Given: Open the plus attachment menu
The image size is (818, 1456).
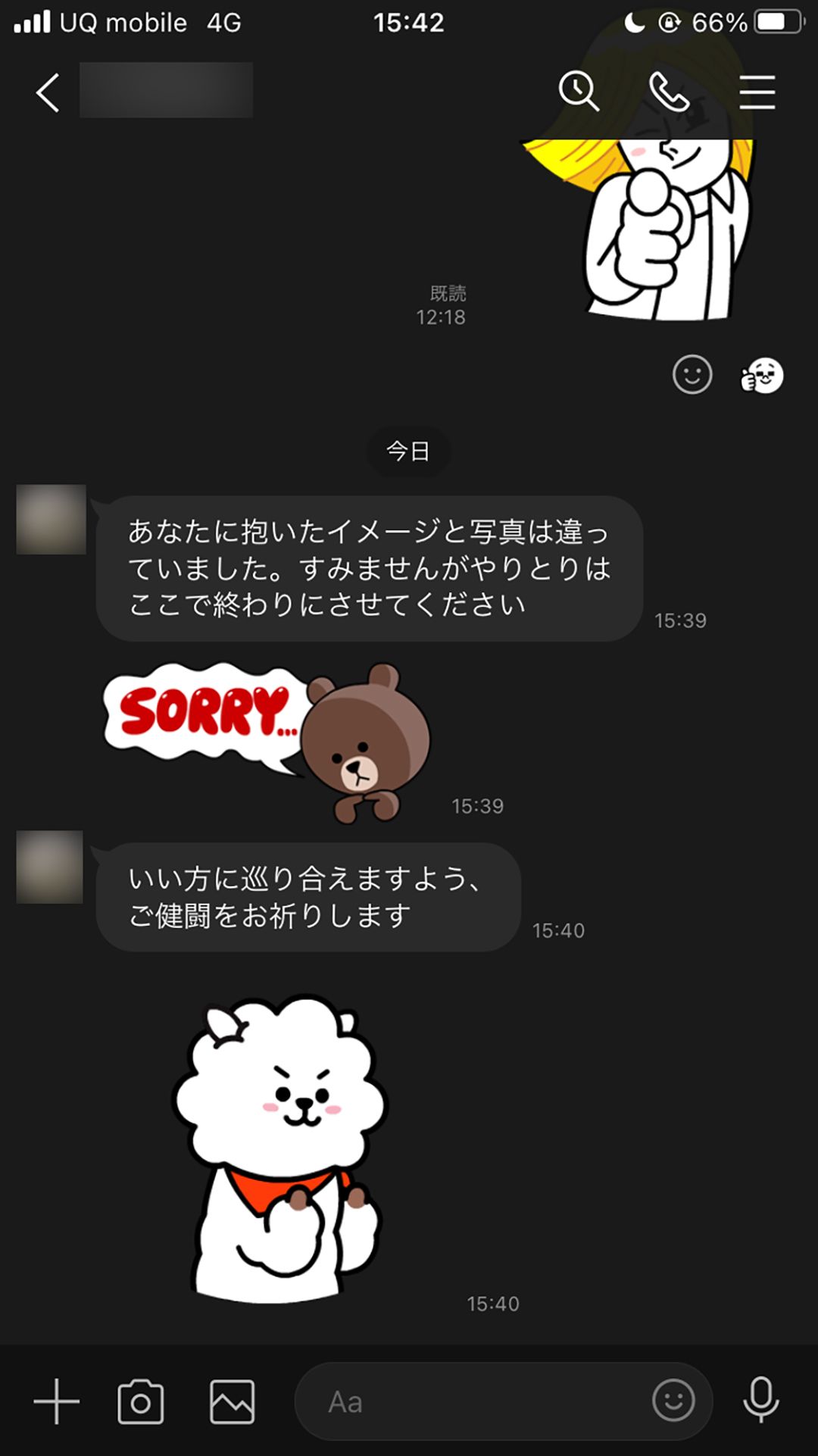Looking at the screenshot, I should click(57, 1401).
